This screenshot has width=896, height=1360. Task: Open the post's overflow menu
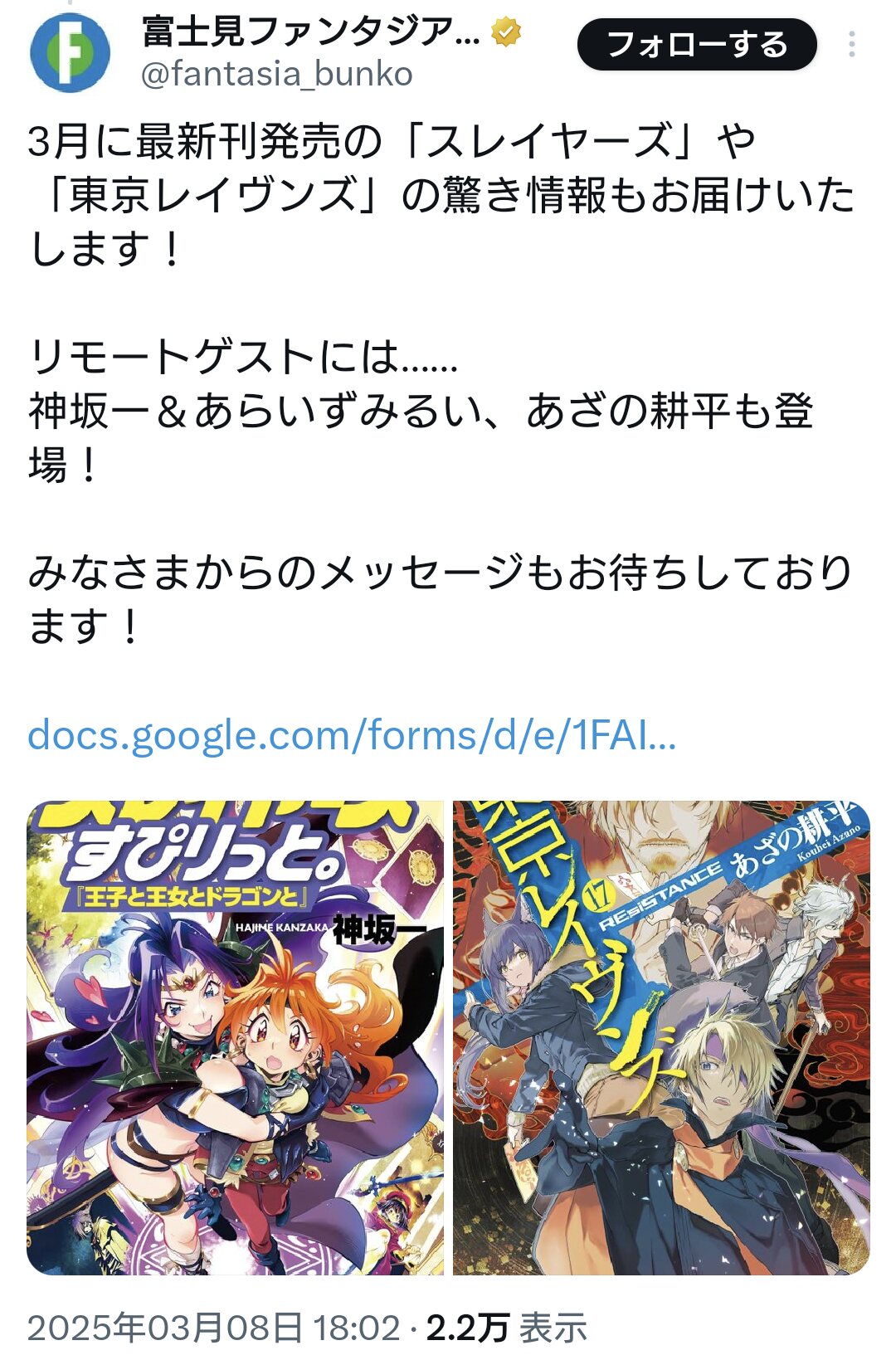[851, 45]
